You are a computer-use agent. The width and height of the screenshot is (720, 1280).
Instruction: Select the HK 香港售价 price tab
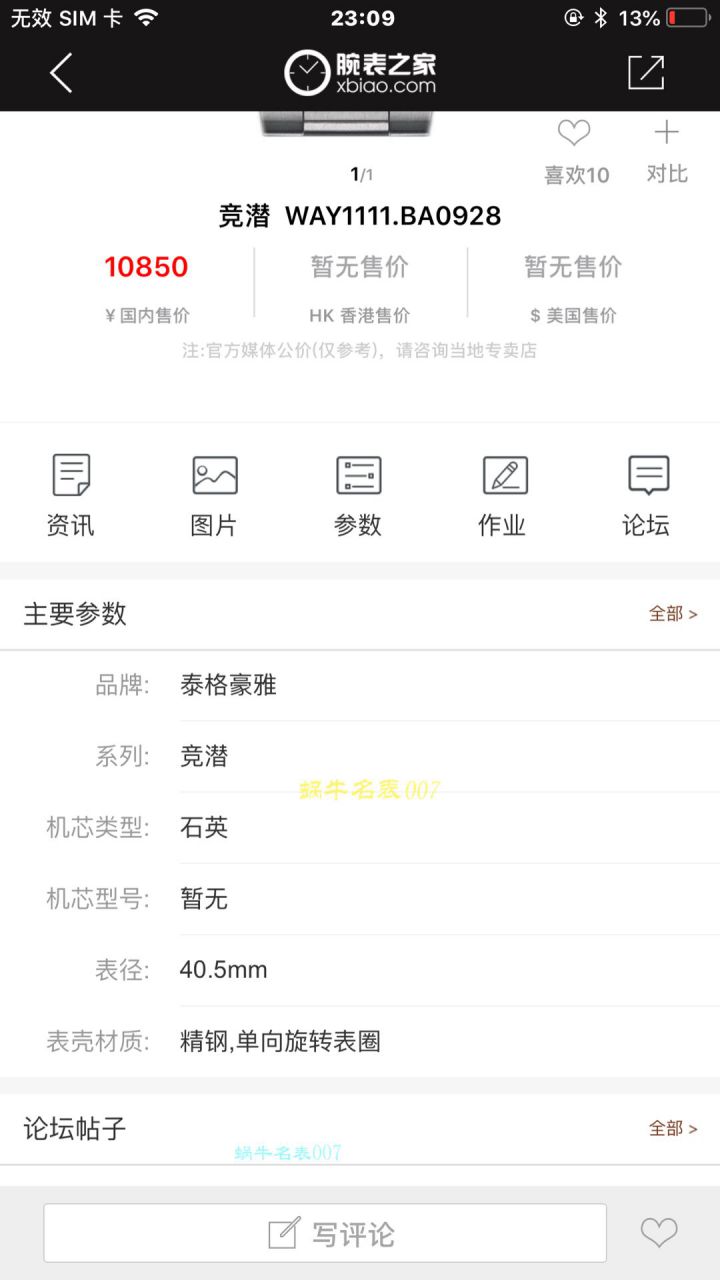(x=360, y=285)
